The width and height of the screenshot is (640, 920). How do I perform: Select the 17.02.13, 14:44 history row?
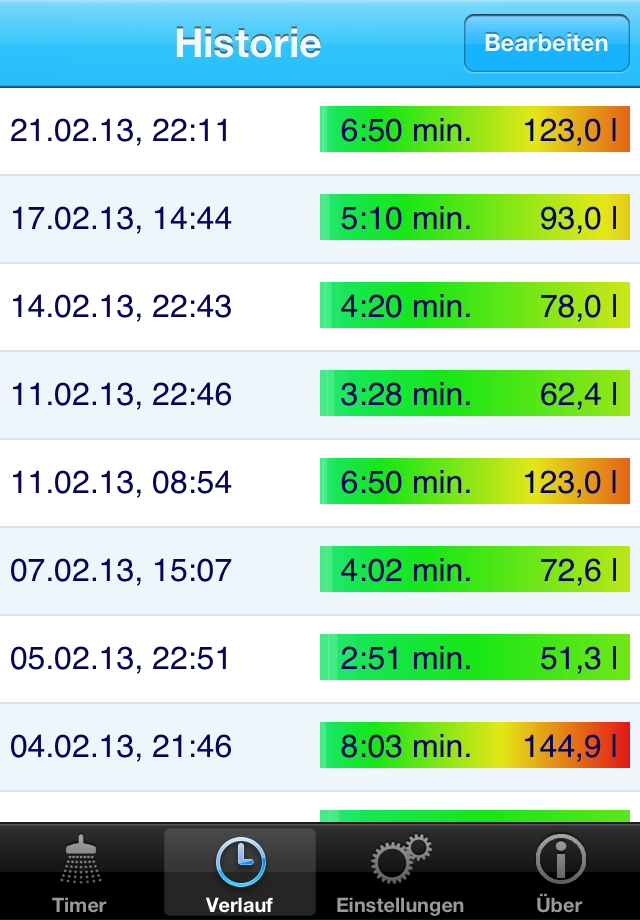[320, 219]
